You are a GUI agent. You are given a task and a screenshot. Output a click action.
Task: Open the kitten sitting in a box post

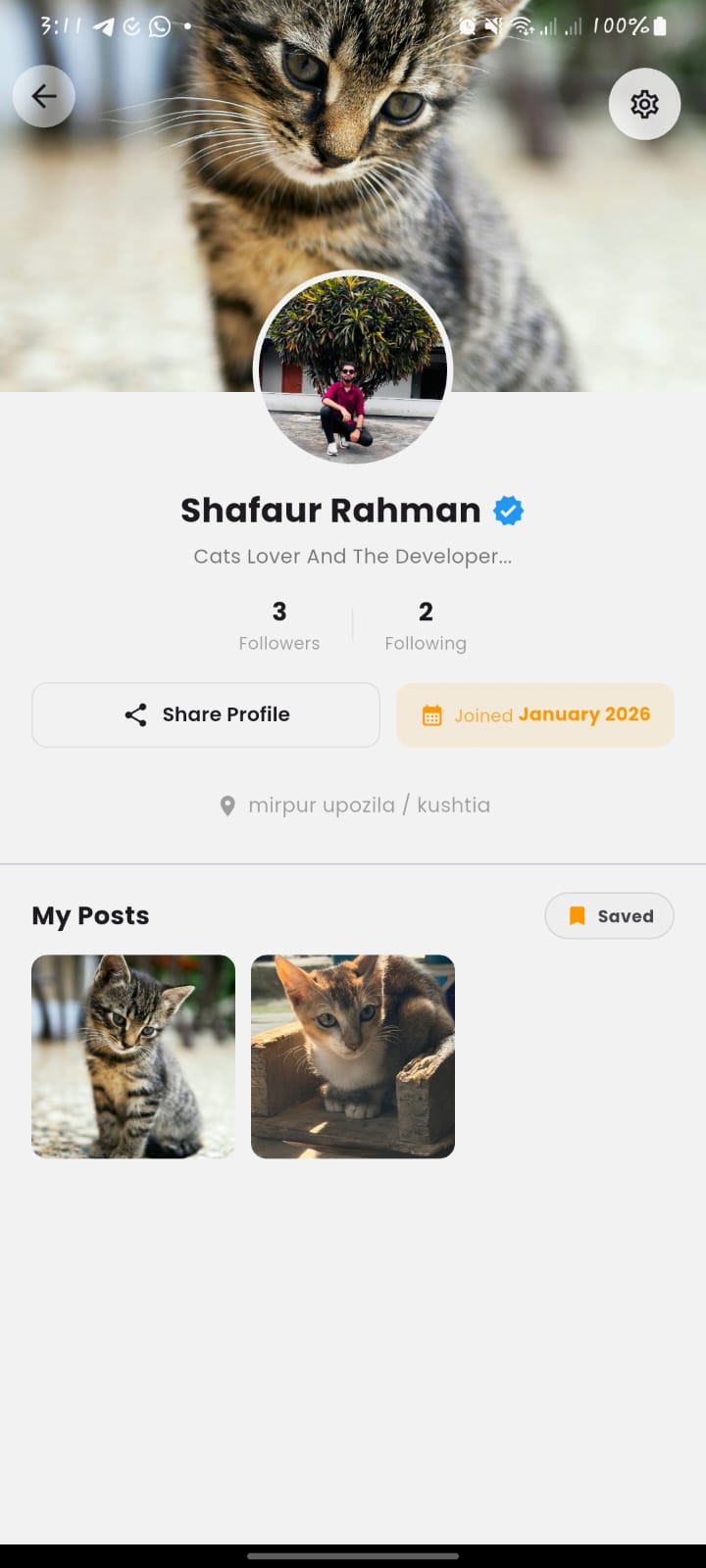point(352,1056)
